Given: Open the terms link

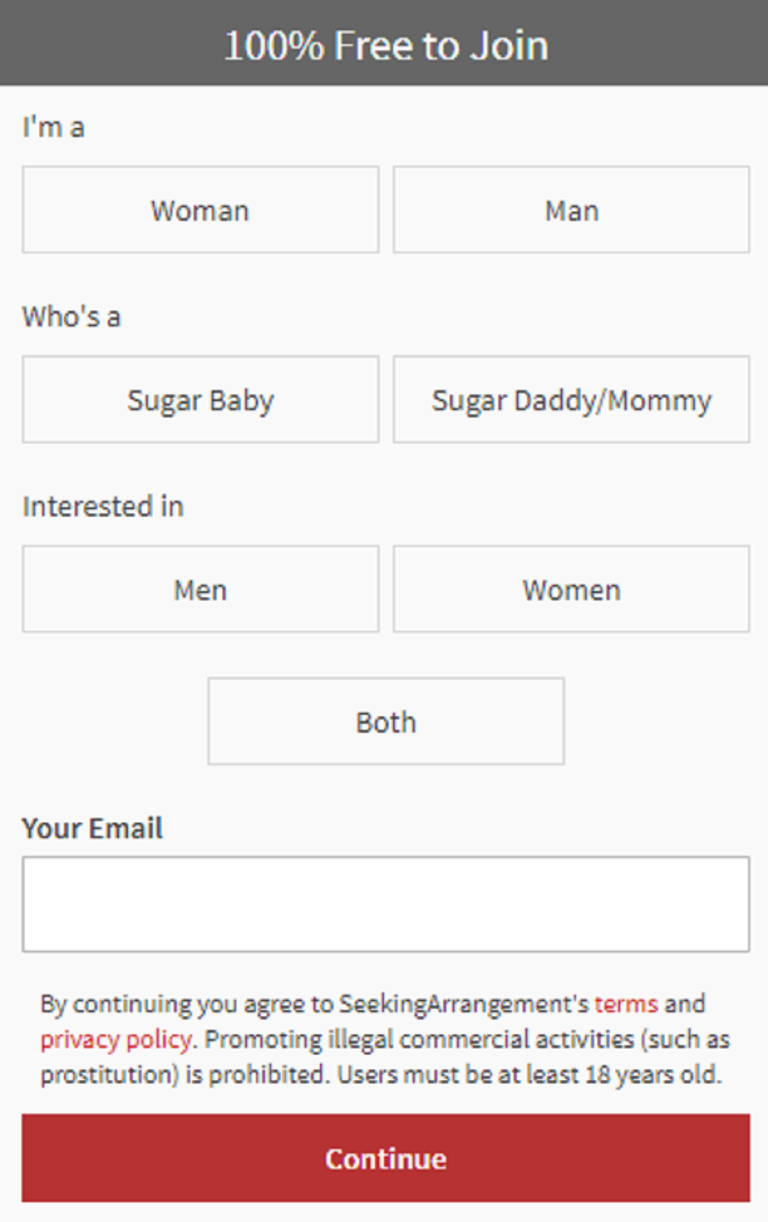Looking at the screenshot, I should click(626, 1003).
